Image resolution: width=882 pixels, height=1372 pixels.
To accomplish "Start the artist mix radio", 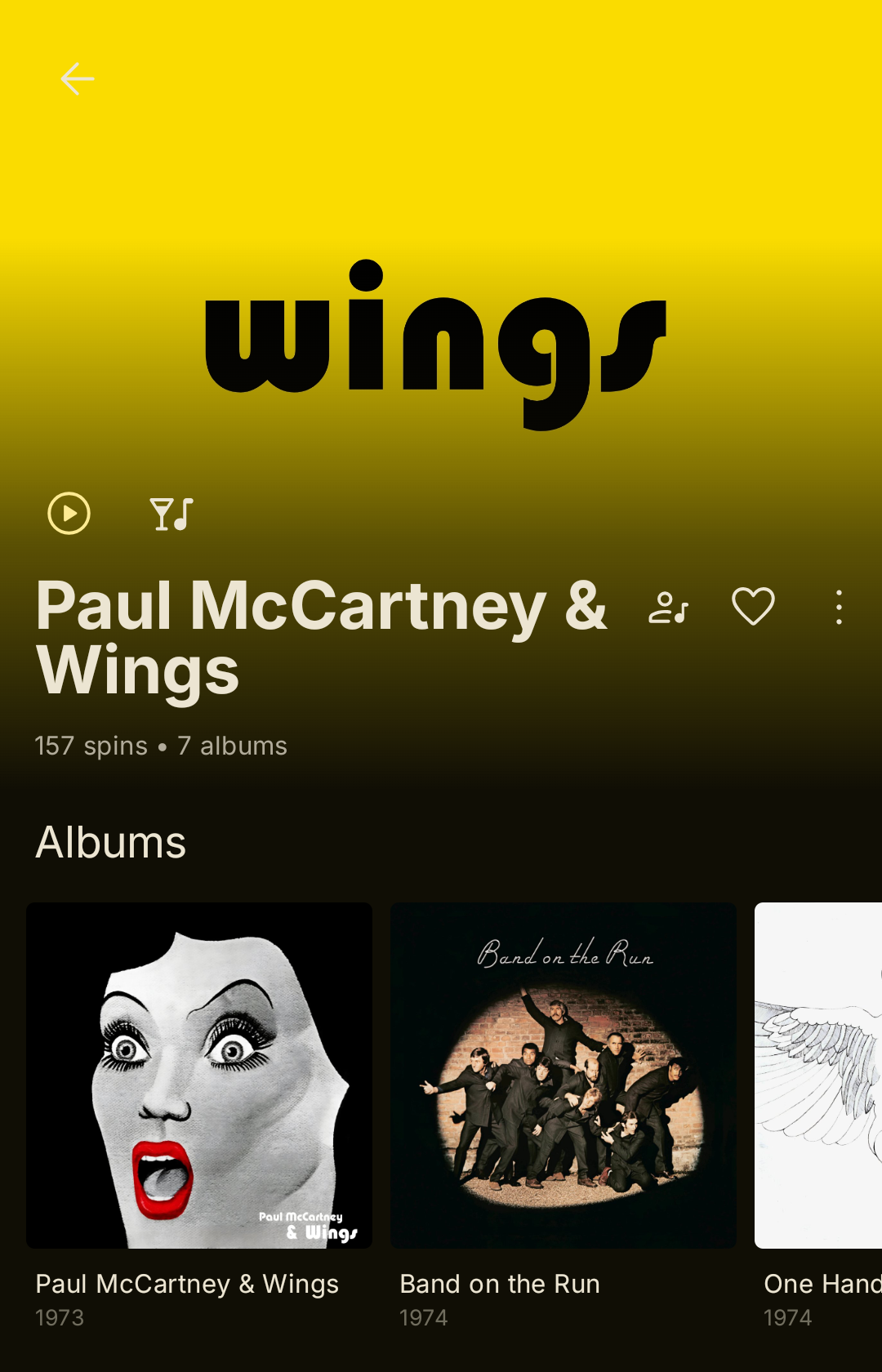I will [x=171, y=514].
